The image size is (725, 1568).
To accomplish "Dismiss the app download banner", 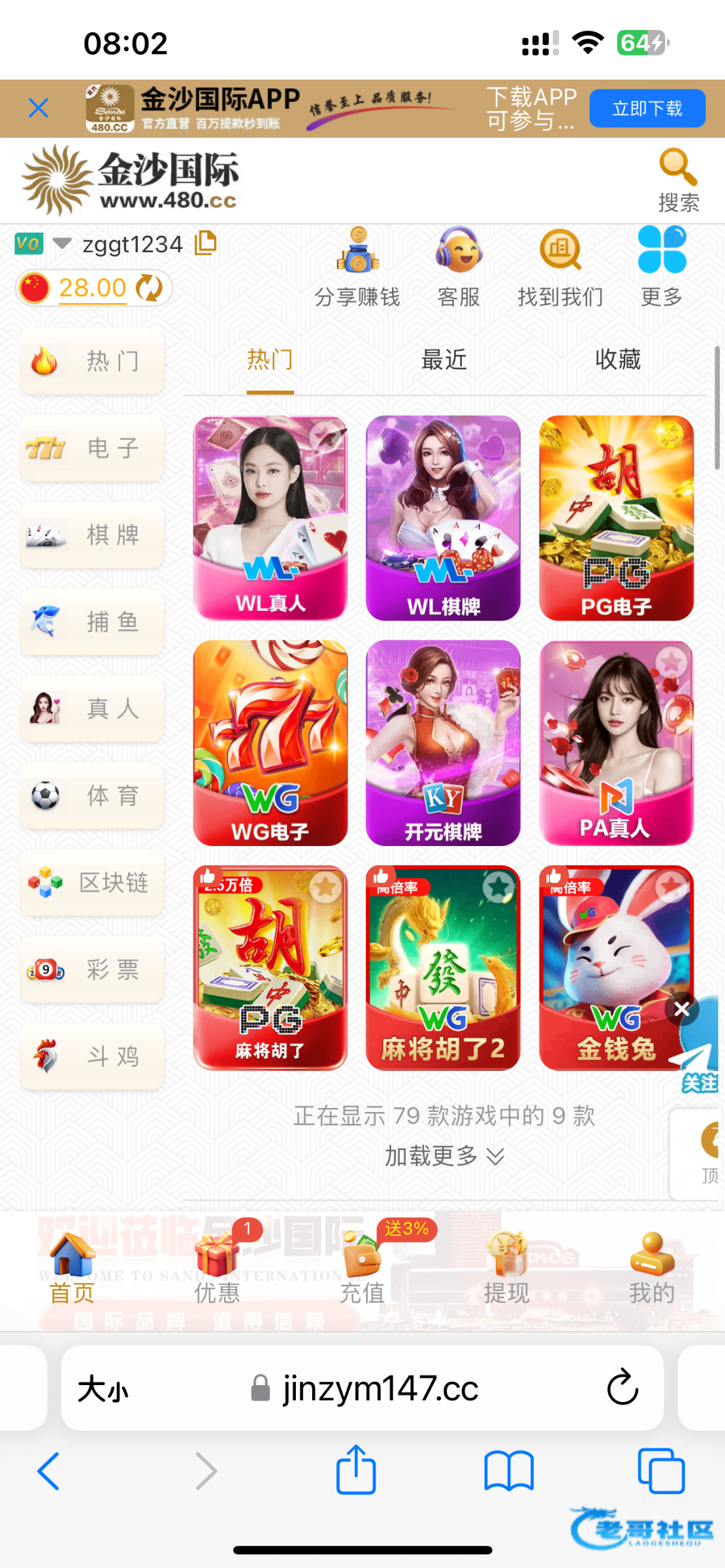I will coord(39,108).
